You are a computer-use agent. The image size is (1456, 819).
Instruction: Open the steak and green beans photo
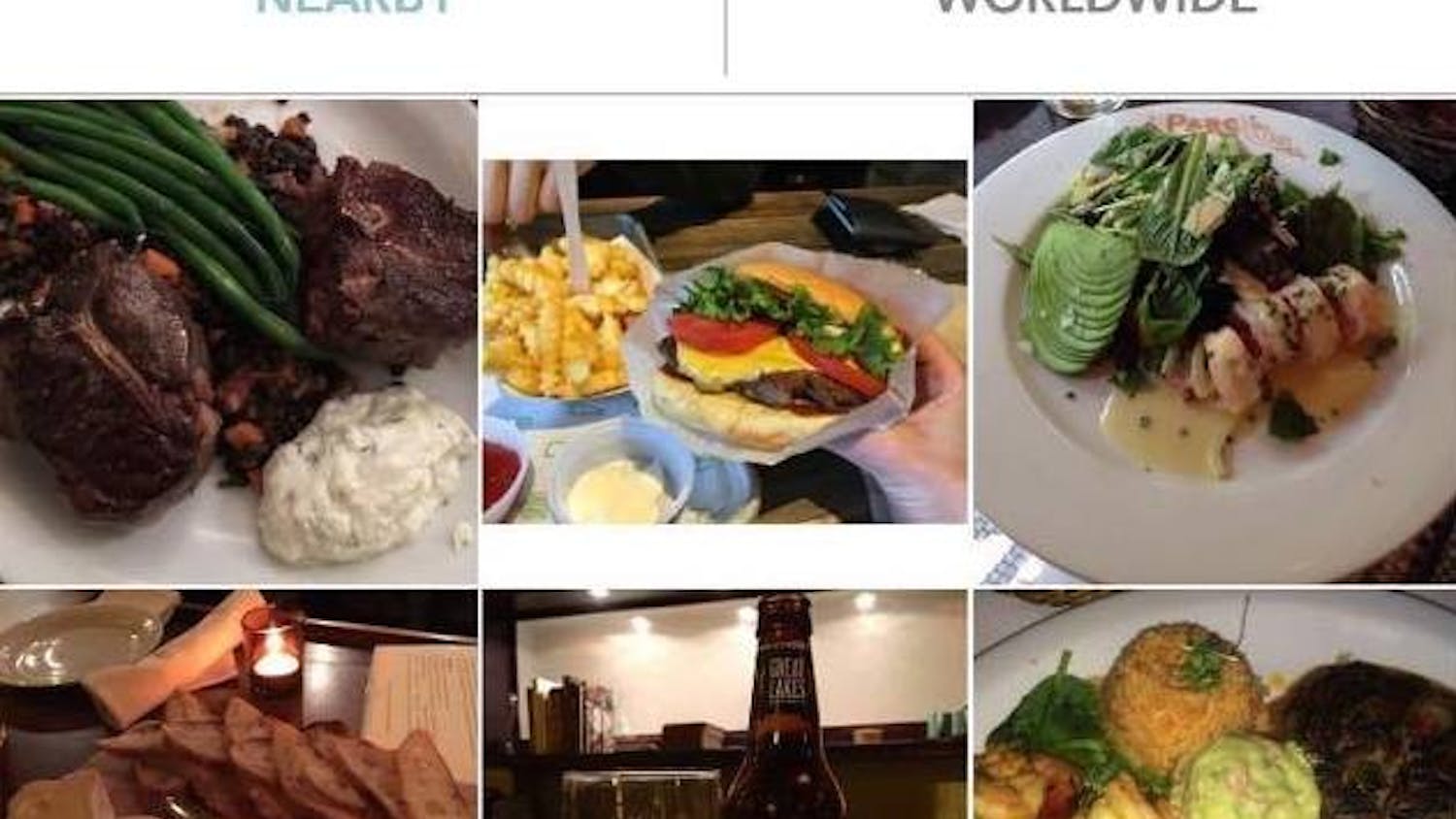(238, 340)
